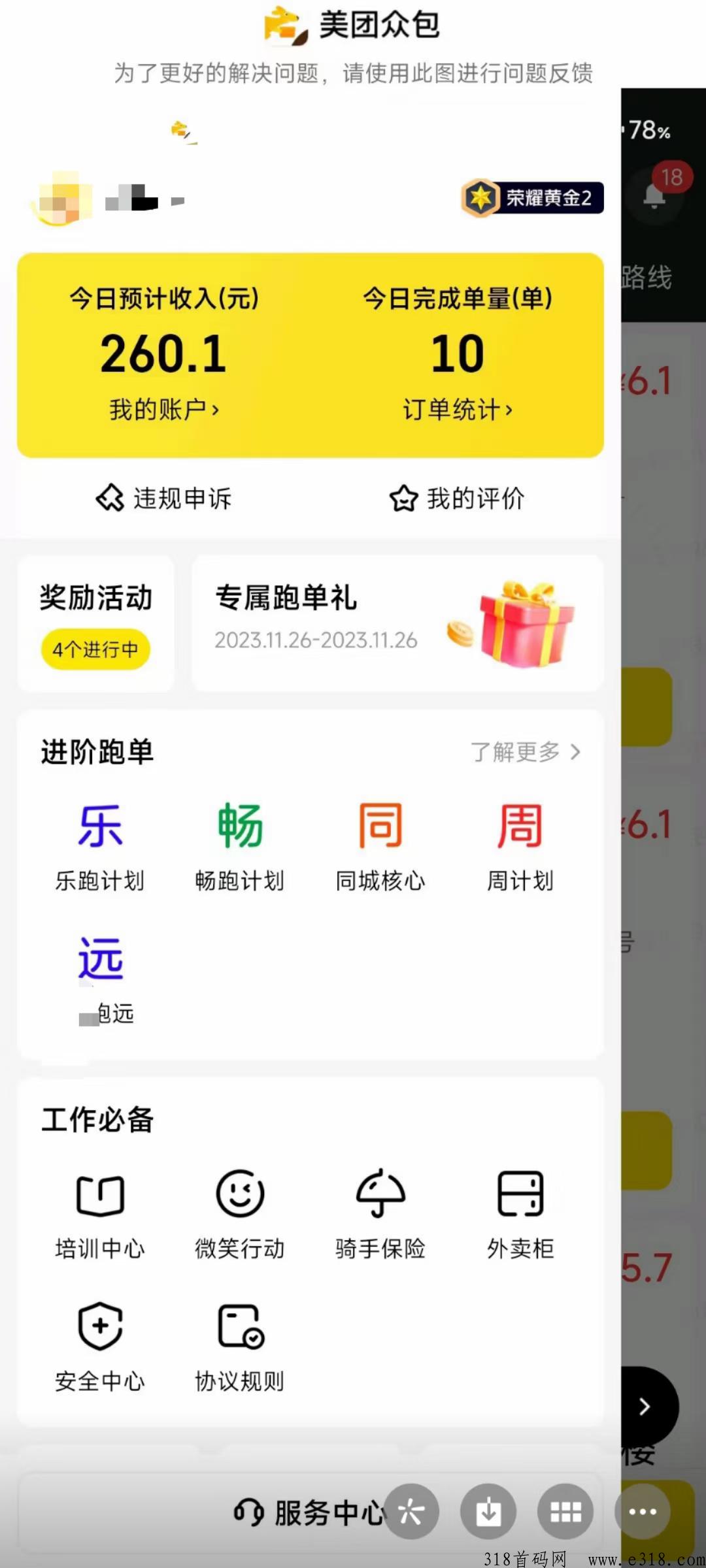The height and width of the screenshot is (1568, 706).
Task: Open 乐跑计划
Action: (x=100, y=846)
